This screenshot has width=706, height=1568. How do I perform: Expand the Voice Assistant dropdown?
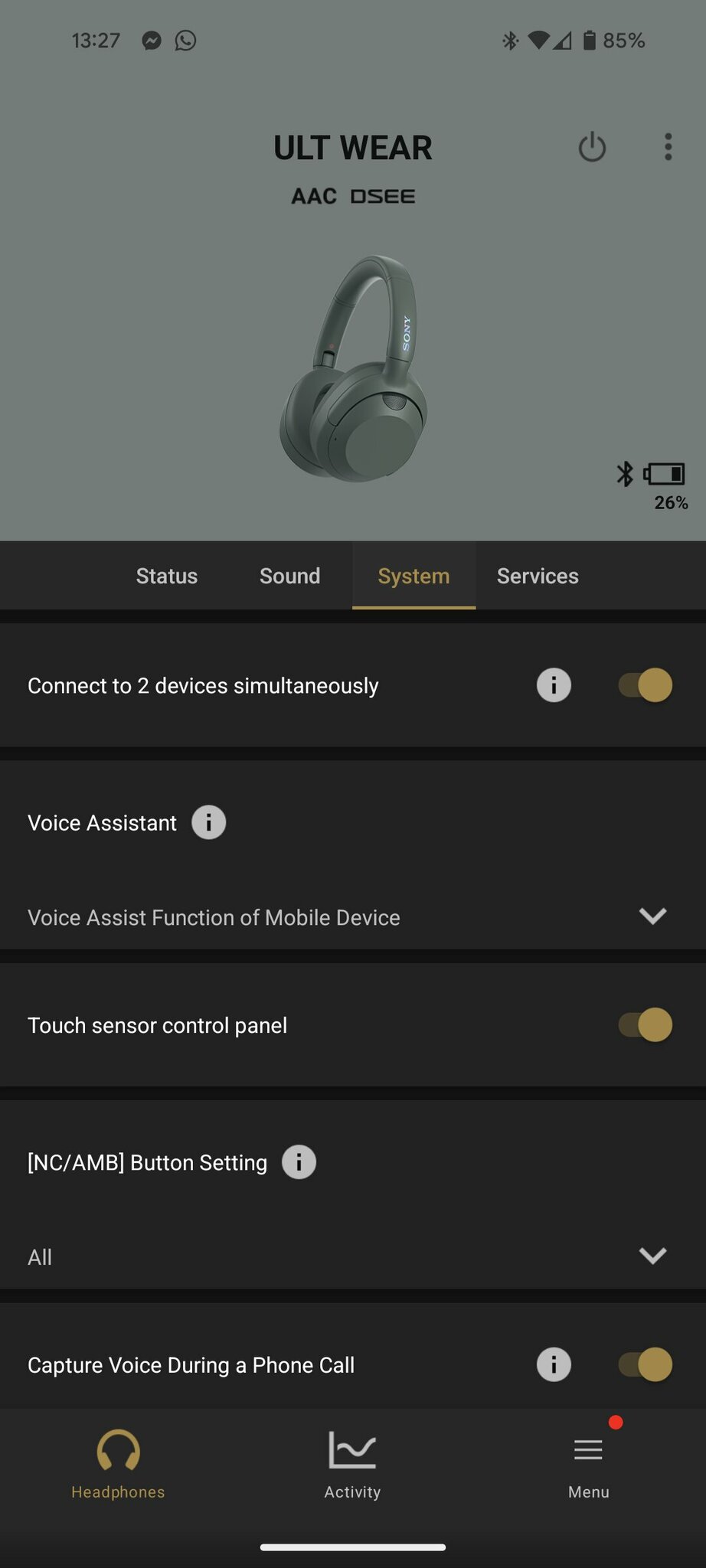pos(652,916)
